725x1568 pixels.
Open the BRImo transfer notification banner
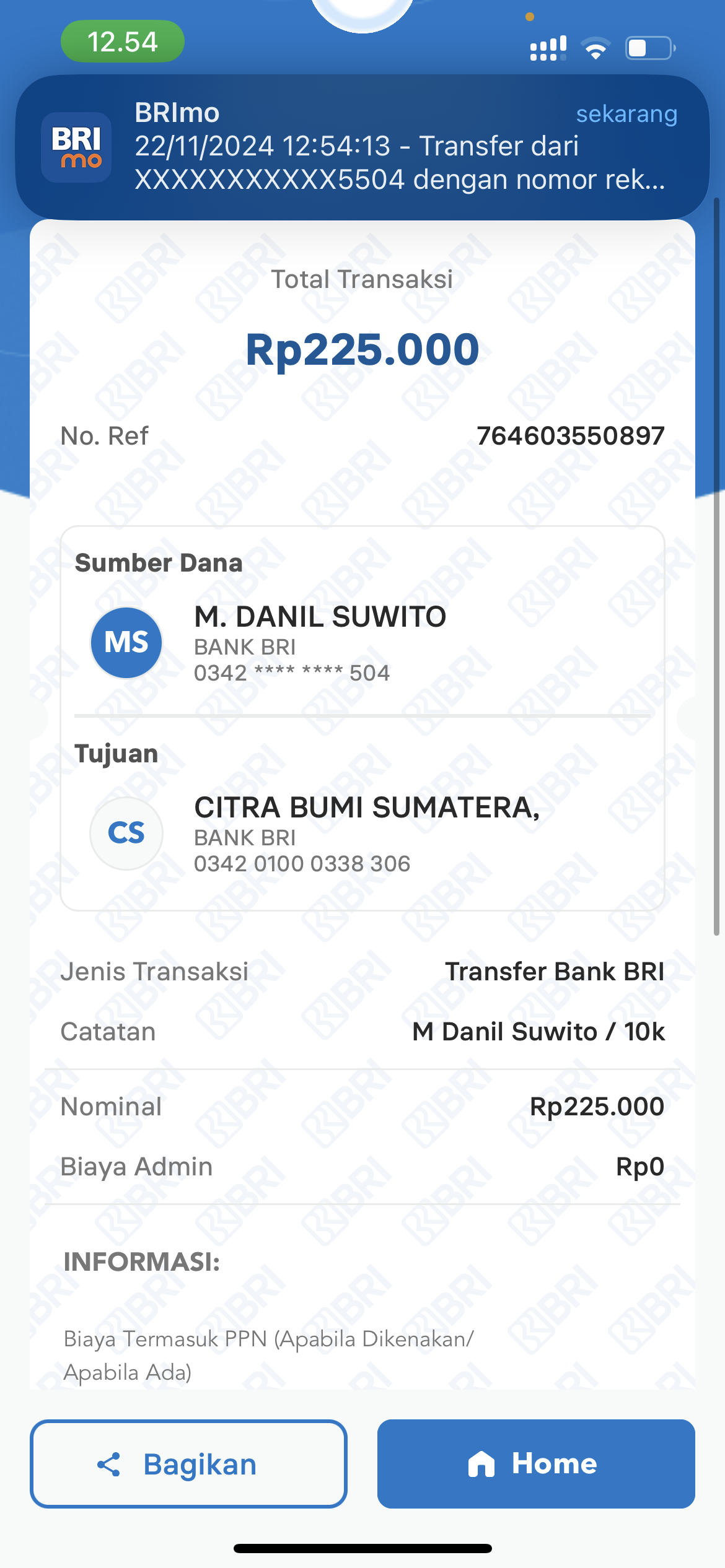(362, 147)
